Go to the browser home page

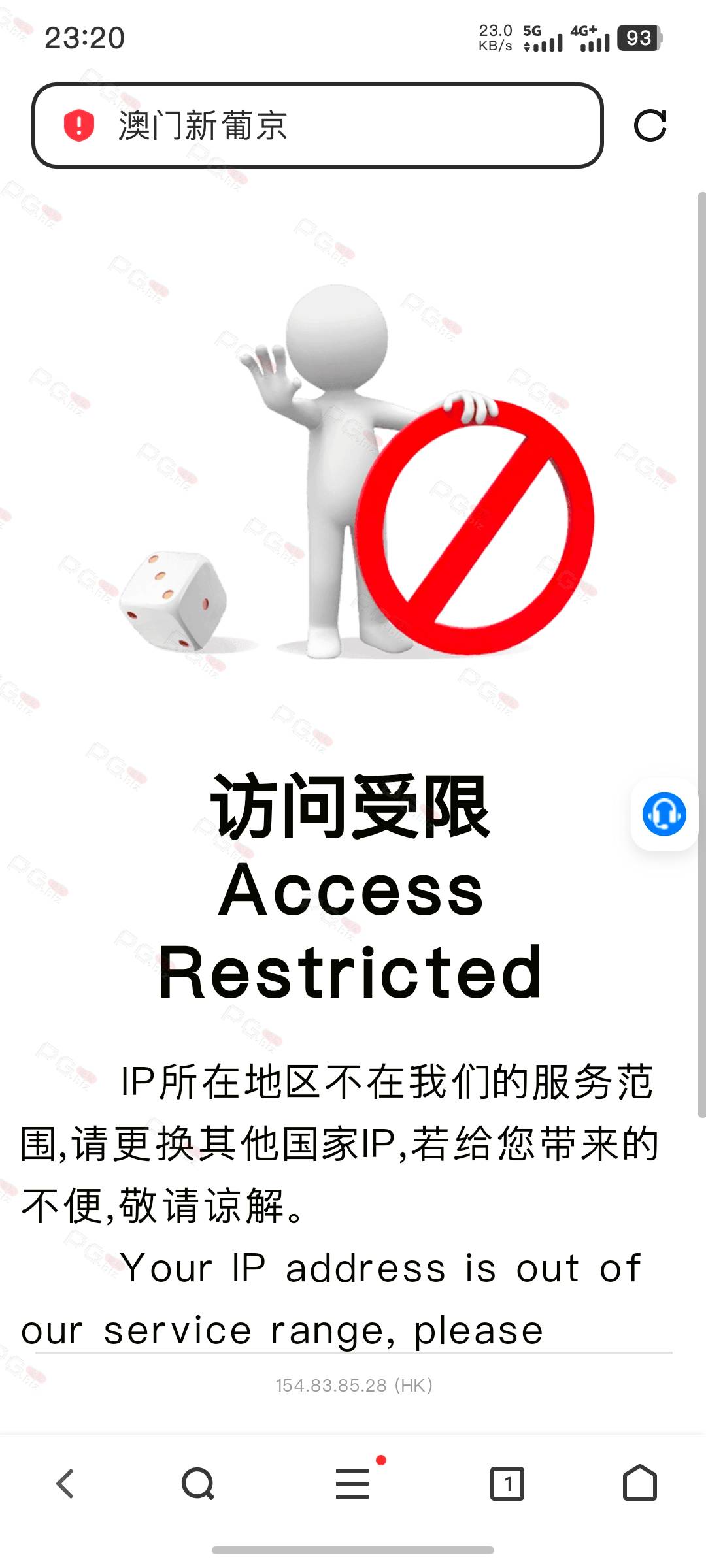click(x=639, y=1483)
